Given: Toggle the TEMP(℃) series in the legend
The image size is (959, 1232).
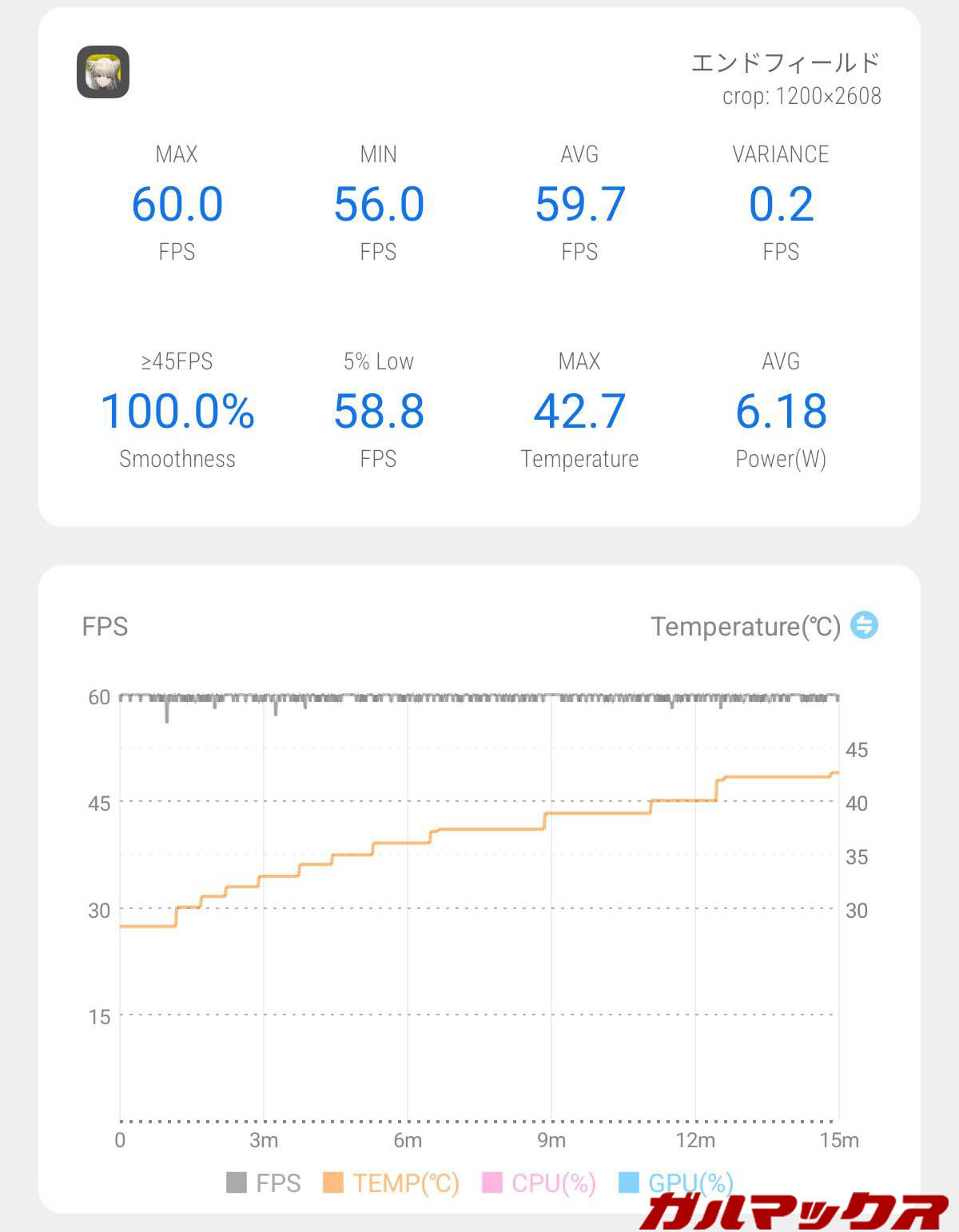Looking at the screenshot, I should [x=392, y=1182].
